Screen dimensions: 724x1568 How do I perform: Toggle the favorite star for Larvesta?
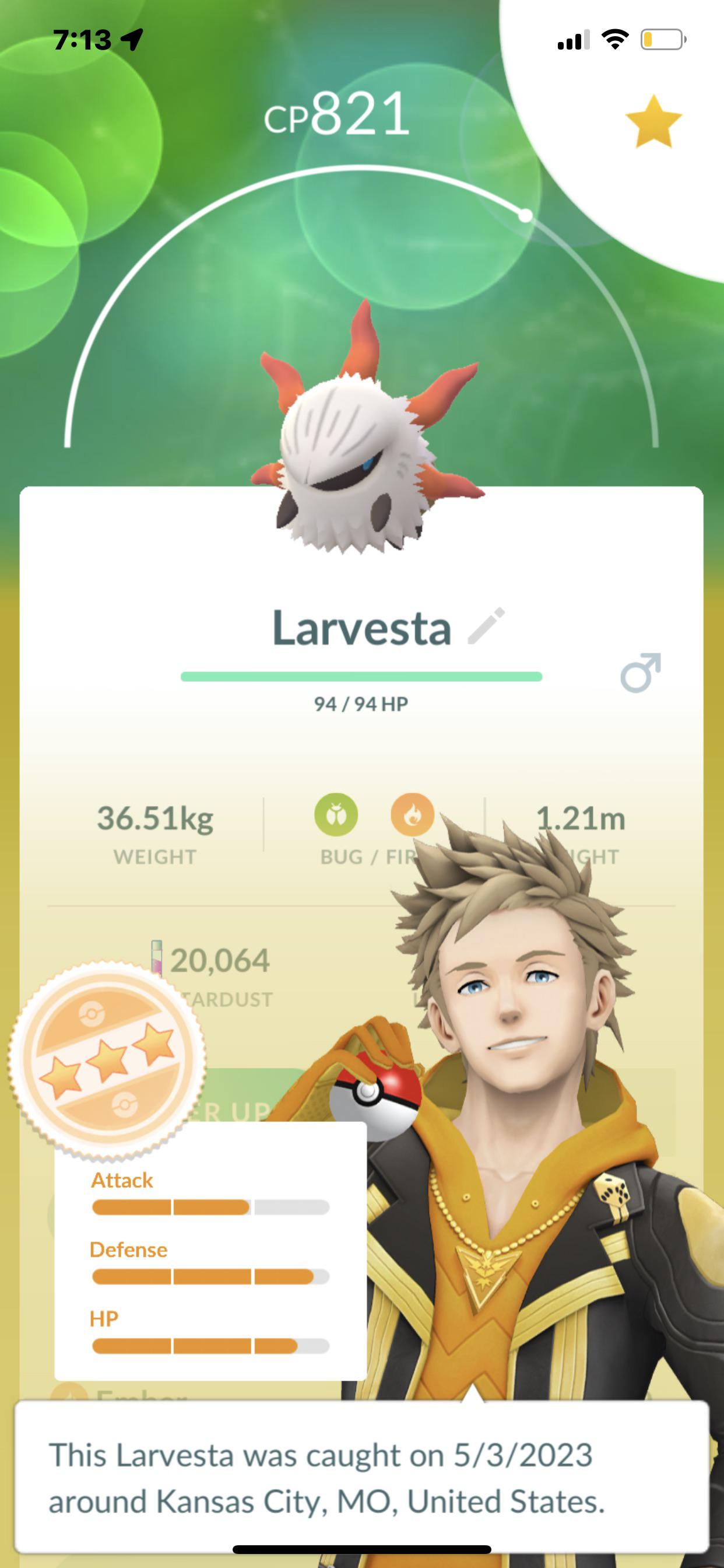(x=653, y=122)
